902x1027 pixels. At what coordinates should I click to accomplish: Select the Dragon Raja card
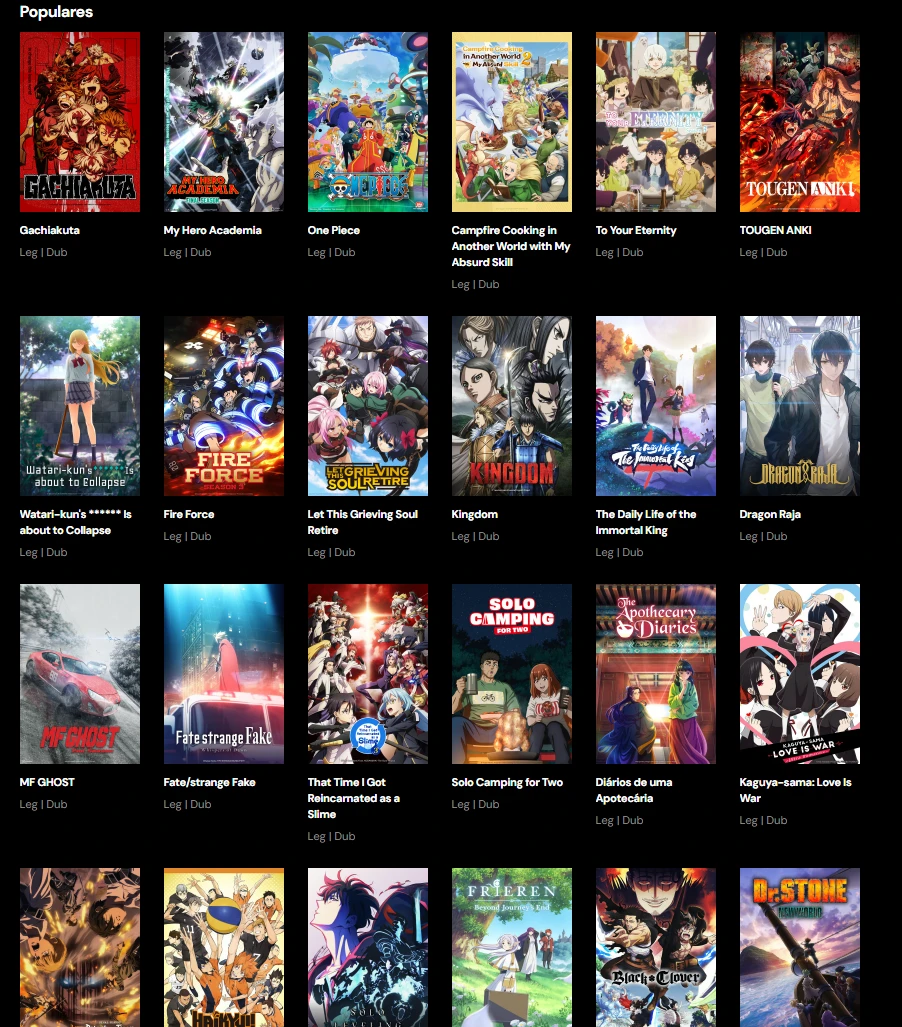click(x=800, y=406)
